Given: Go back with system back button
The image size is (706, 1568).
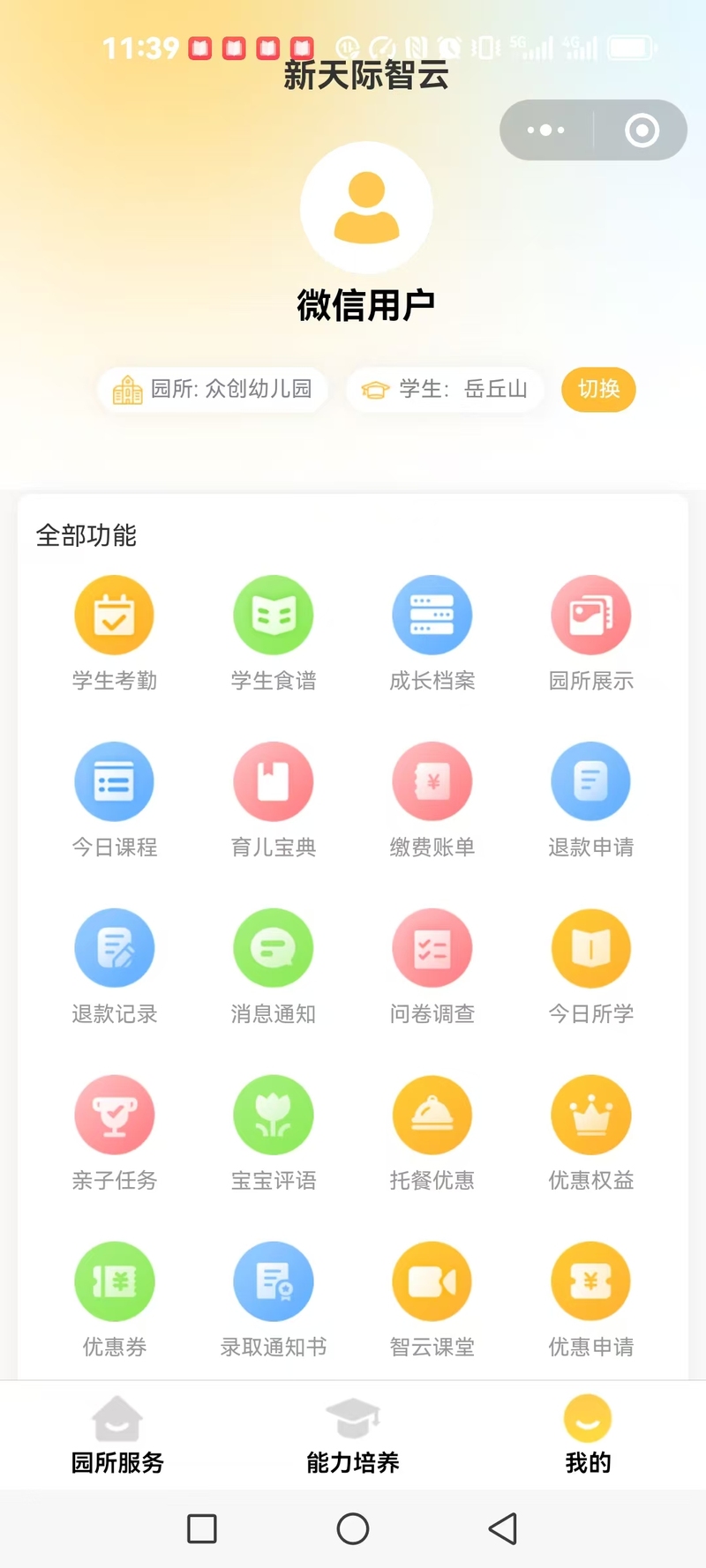Looking at the screenshot, I should point(503,1529).
